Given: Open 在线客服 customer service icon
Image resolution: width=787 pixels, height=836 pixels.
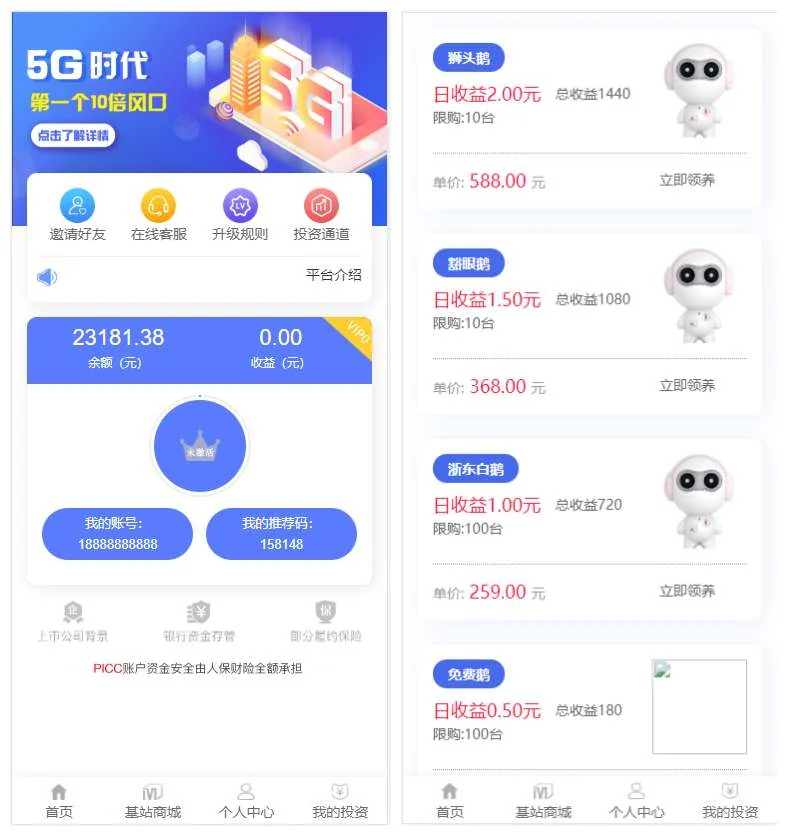Looking at the screenshot, I should [x=157, y=207].
